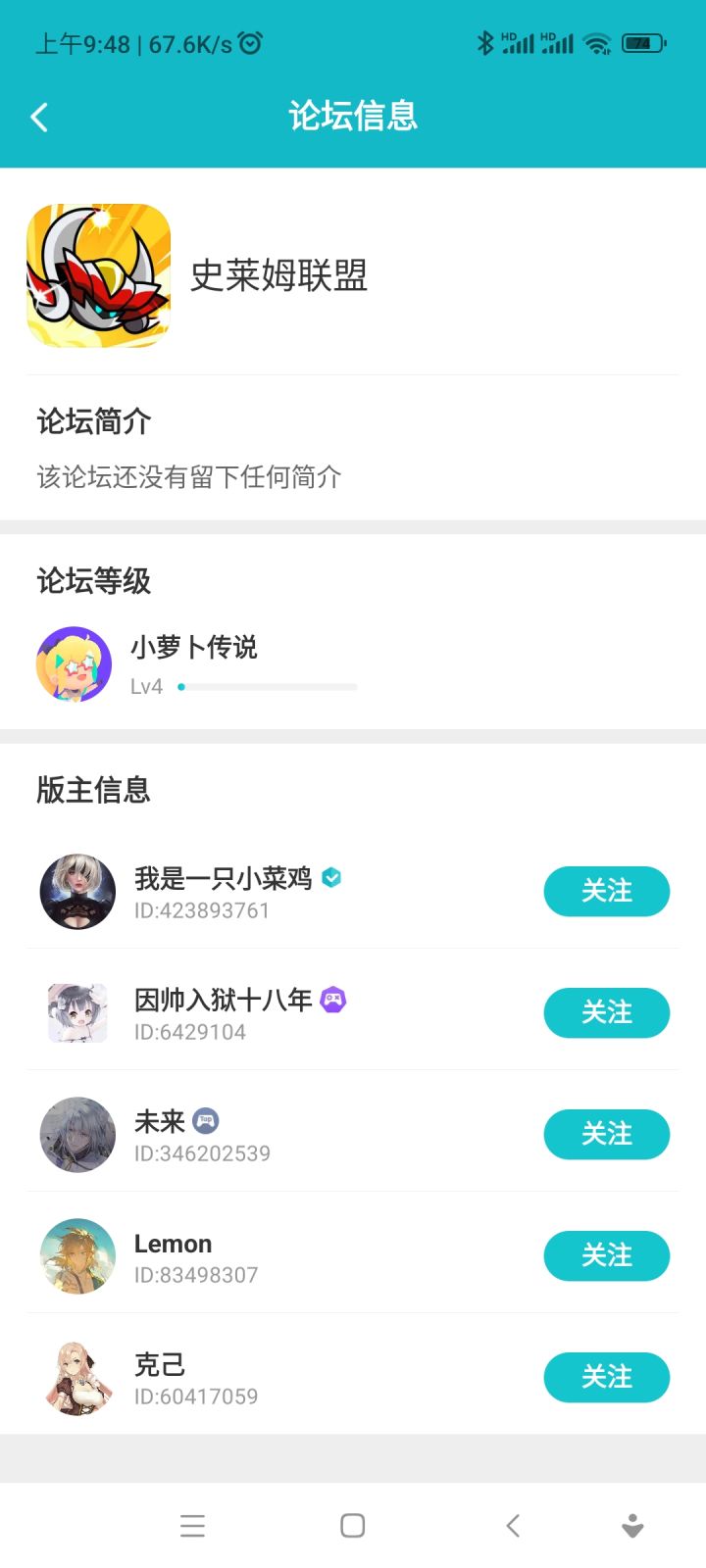
Task: Open the 小萝卜传说 forum level details
Action: [196, 664]
